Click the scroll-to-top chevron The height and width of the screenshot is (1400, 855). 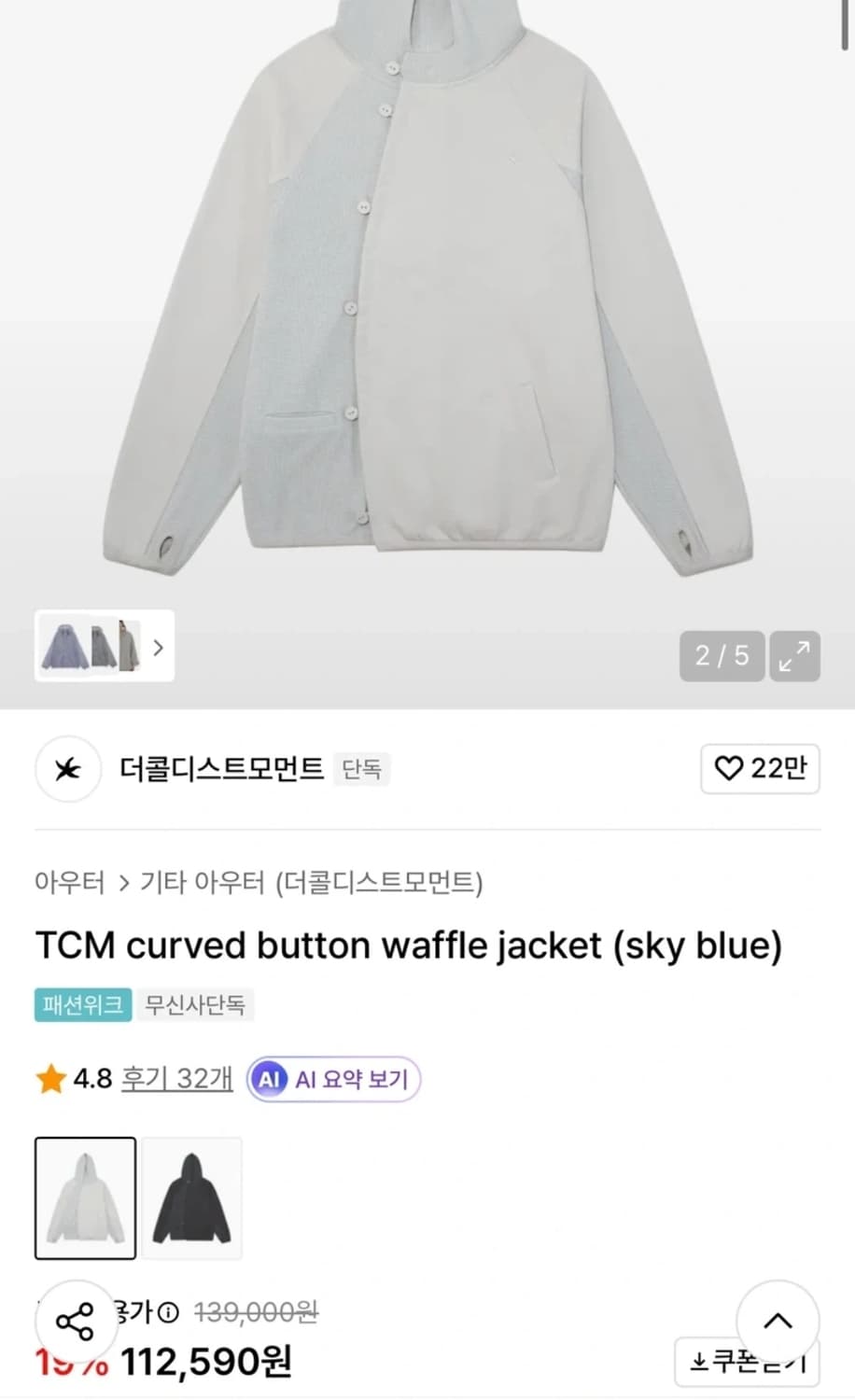pyautogui.click(x=778, y=1321)
